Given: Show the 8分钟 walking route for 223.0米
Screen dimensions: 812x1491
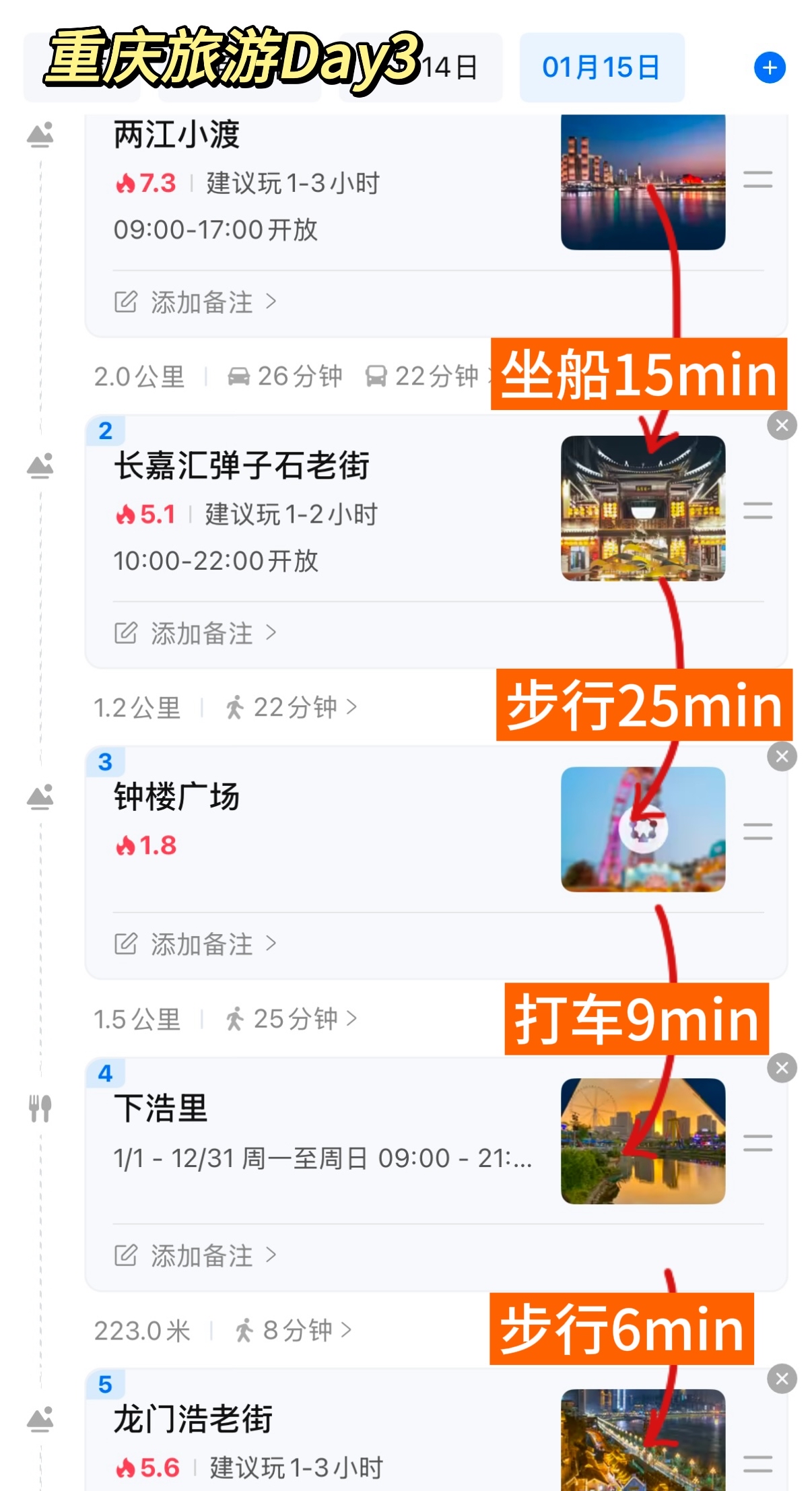Looking at the screenshot, I should point(293,1330).
